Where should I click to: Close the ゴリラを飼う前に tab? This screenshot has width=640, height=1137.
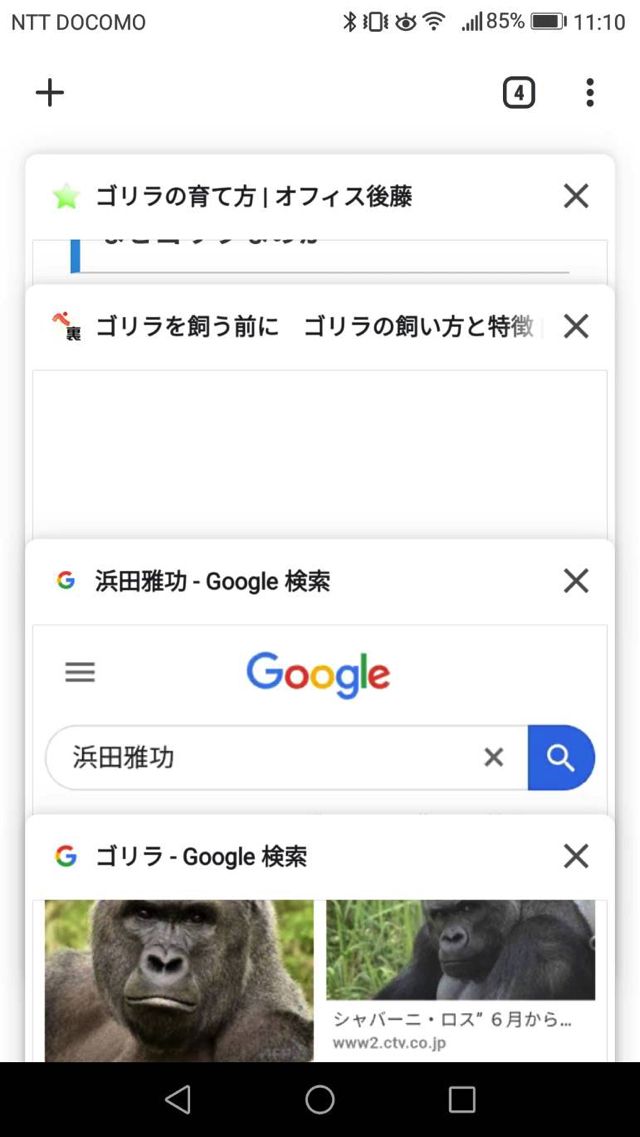(576, 326)
